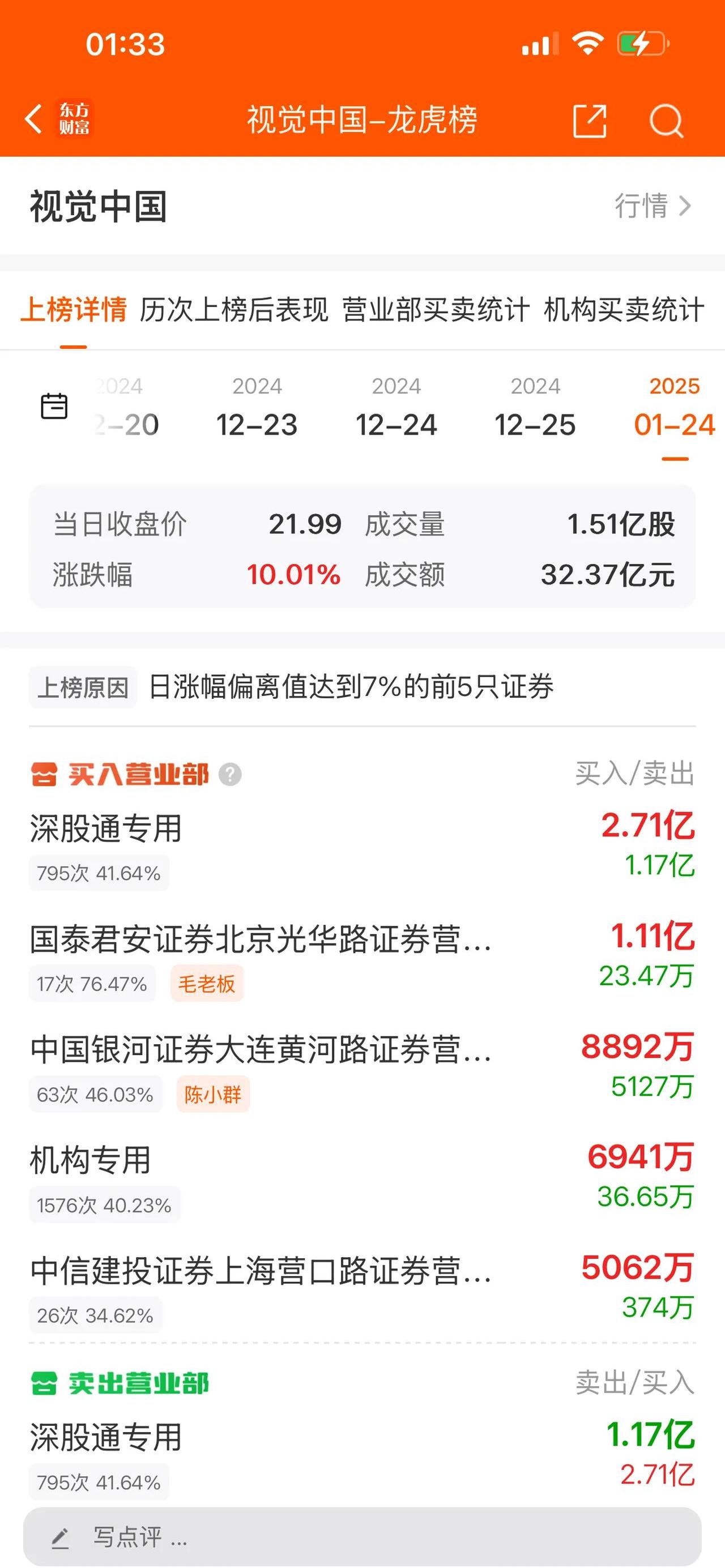Image resolution: width=725 pixels, height=1568 pixels.
Task: Click the orange 买入营业部 store icon
Action: [42, 774]
